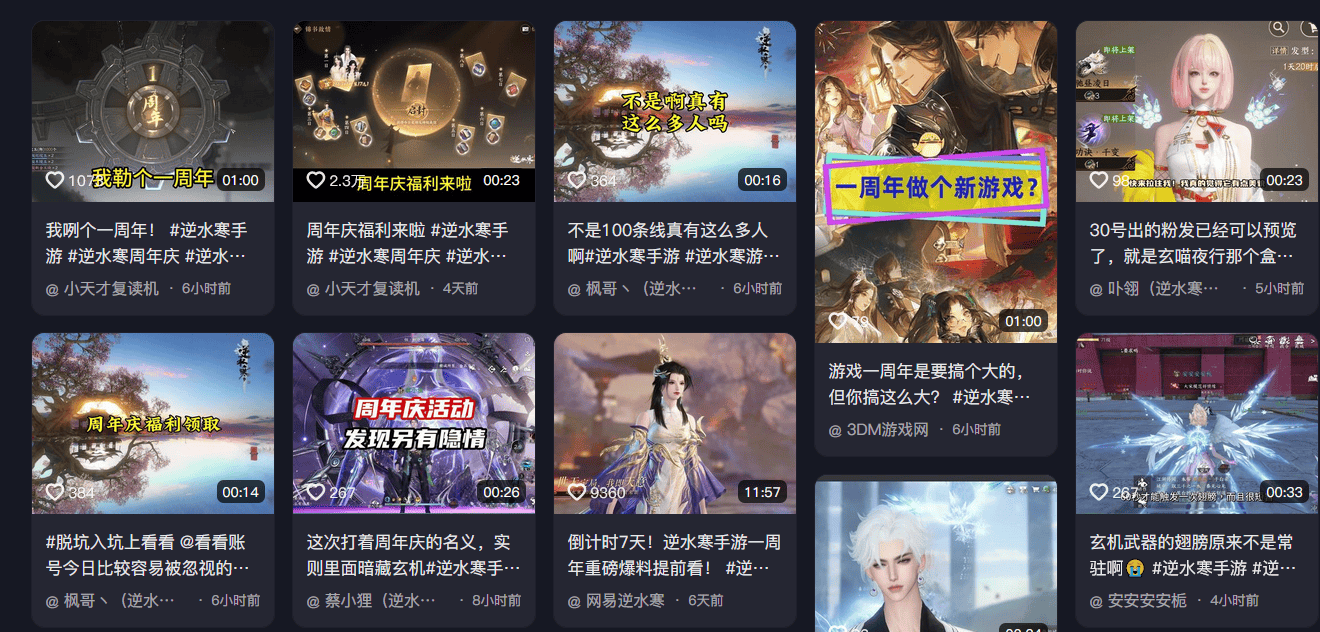Like the video '玄机武器的翅膀原来不是常驻啊'
Screen dimensions: 1320x632
[x=1099, y=493]
